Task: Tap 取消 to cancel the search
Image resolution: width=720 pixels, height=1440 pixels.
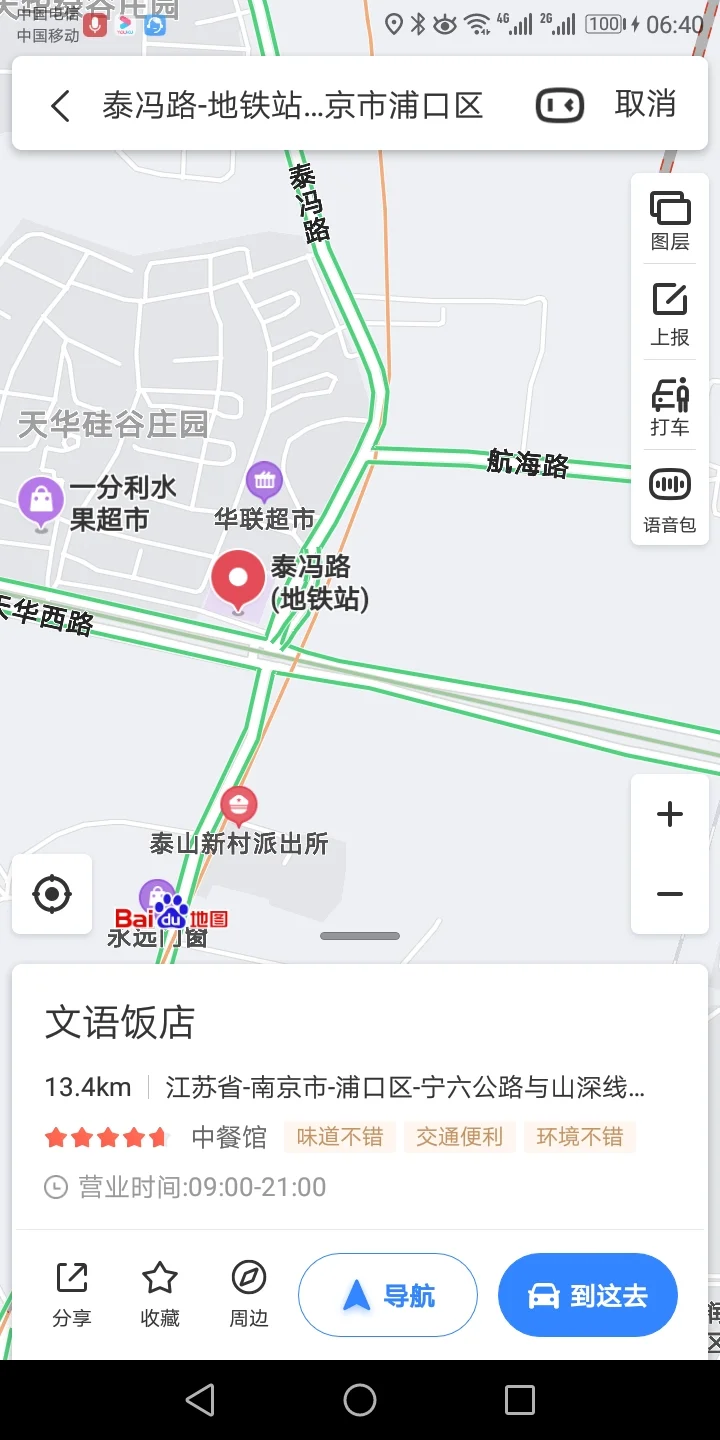Action: (x=645, y=104)
